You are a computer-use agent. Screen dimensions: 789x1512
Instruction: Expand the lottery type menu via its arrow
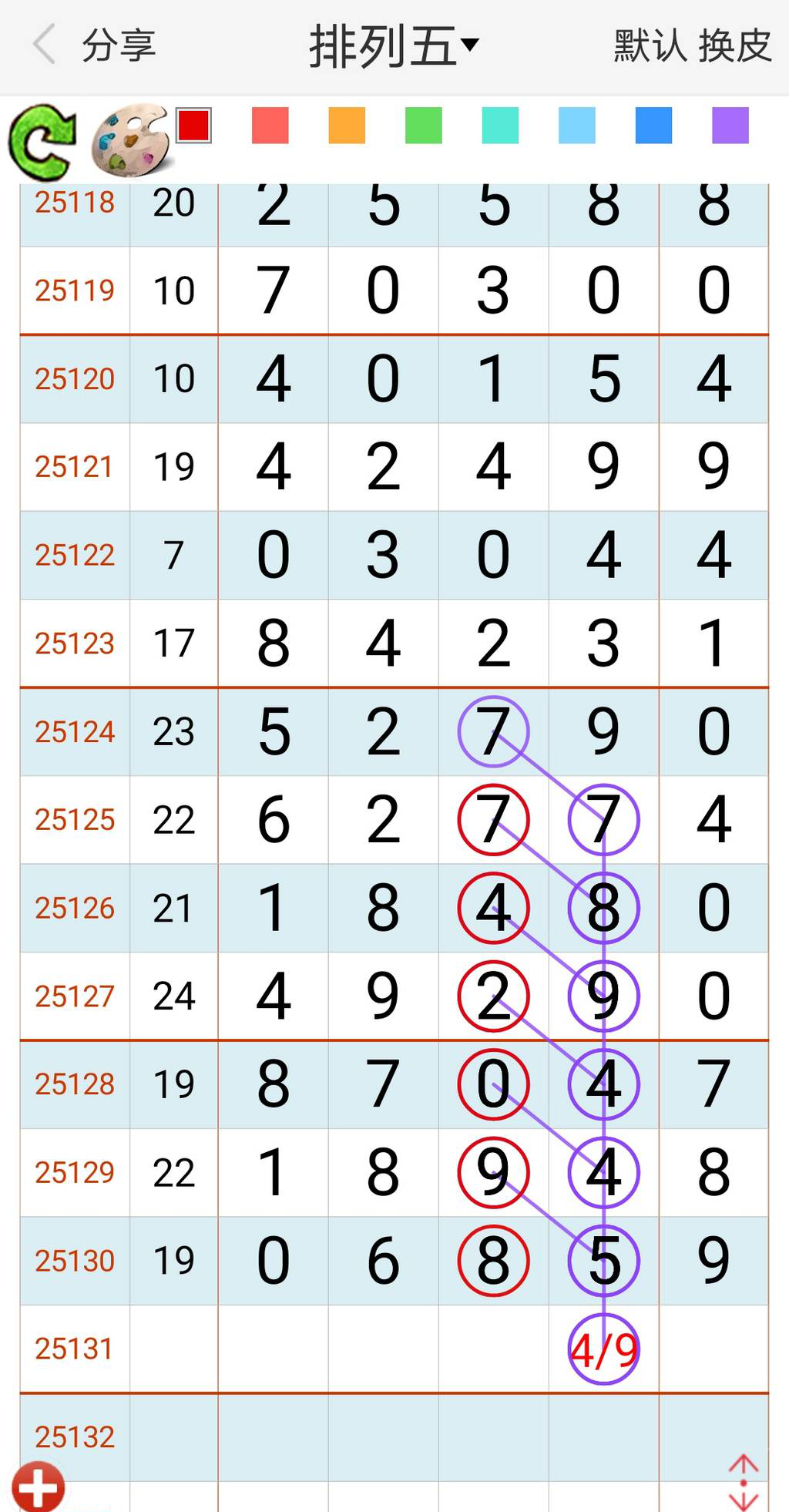point(470,44)
